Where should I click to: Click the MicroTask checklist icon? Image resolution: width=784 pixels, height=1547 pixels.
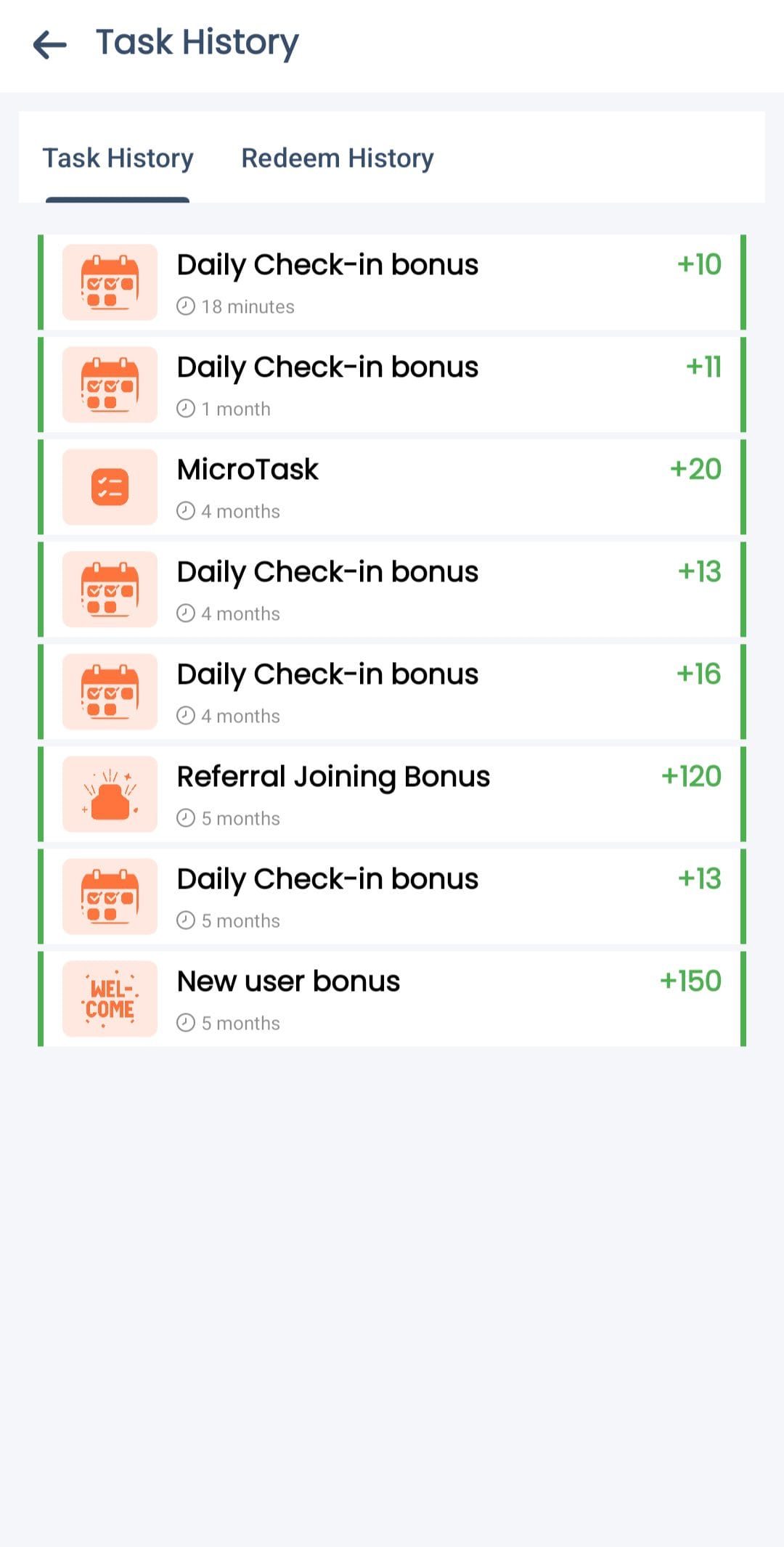pyautogui.click(x=109, y=486)
